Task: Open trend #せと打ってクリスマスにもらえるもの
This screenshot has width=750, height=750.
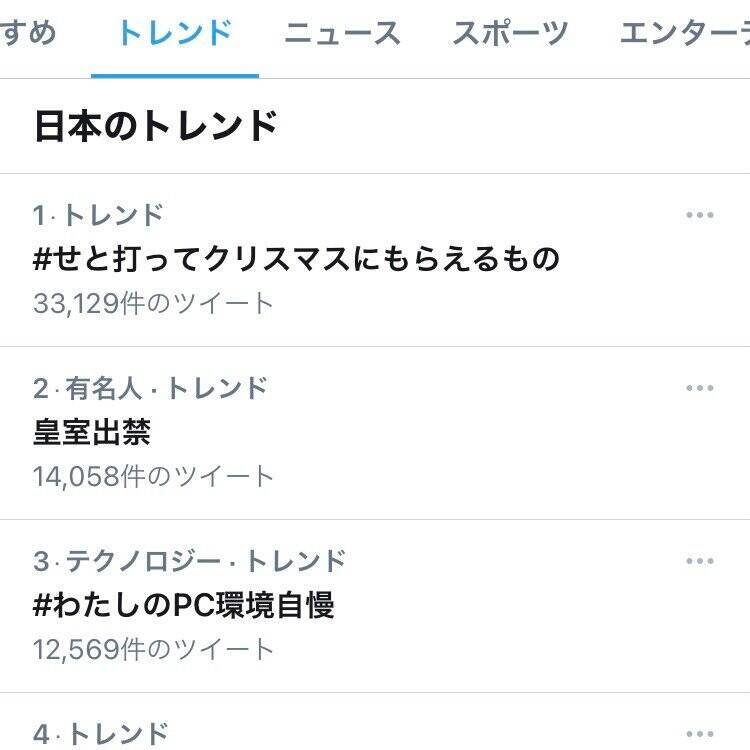Action: pyautogui.click(x=296, y=259)
